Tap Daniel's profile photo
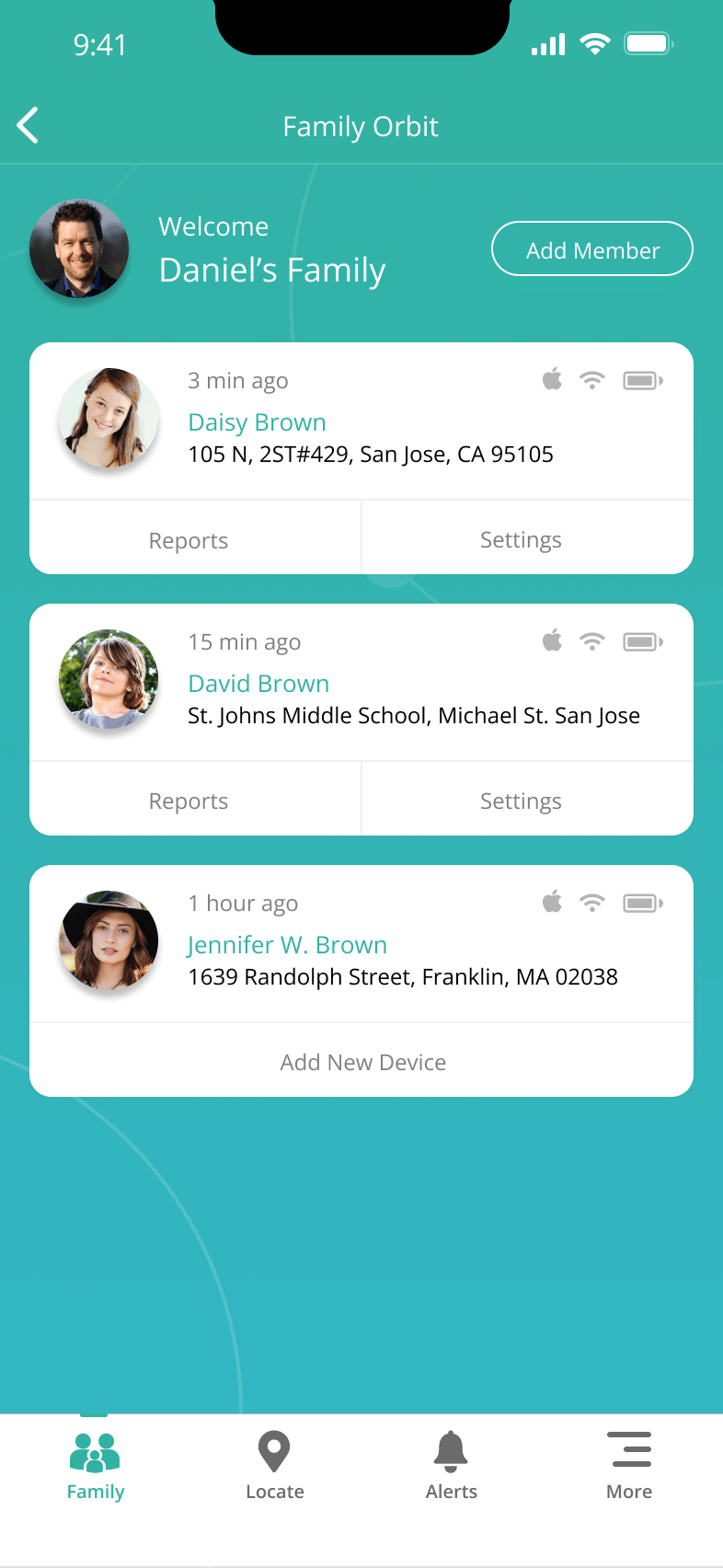 click(x=79, y=248)
